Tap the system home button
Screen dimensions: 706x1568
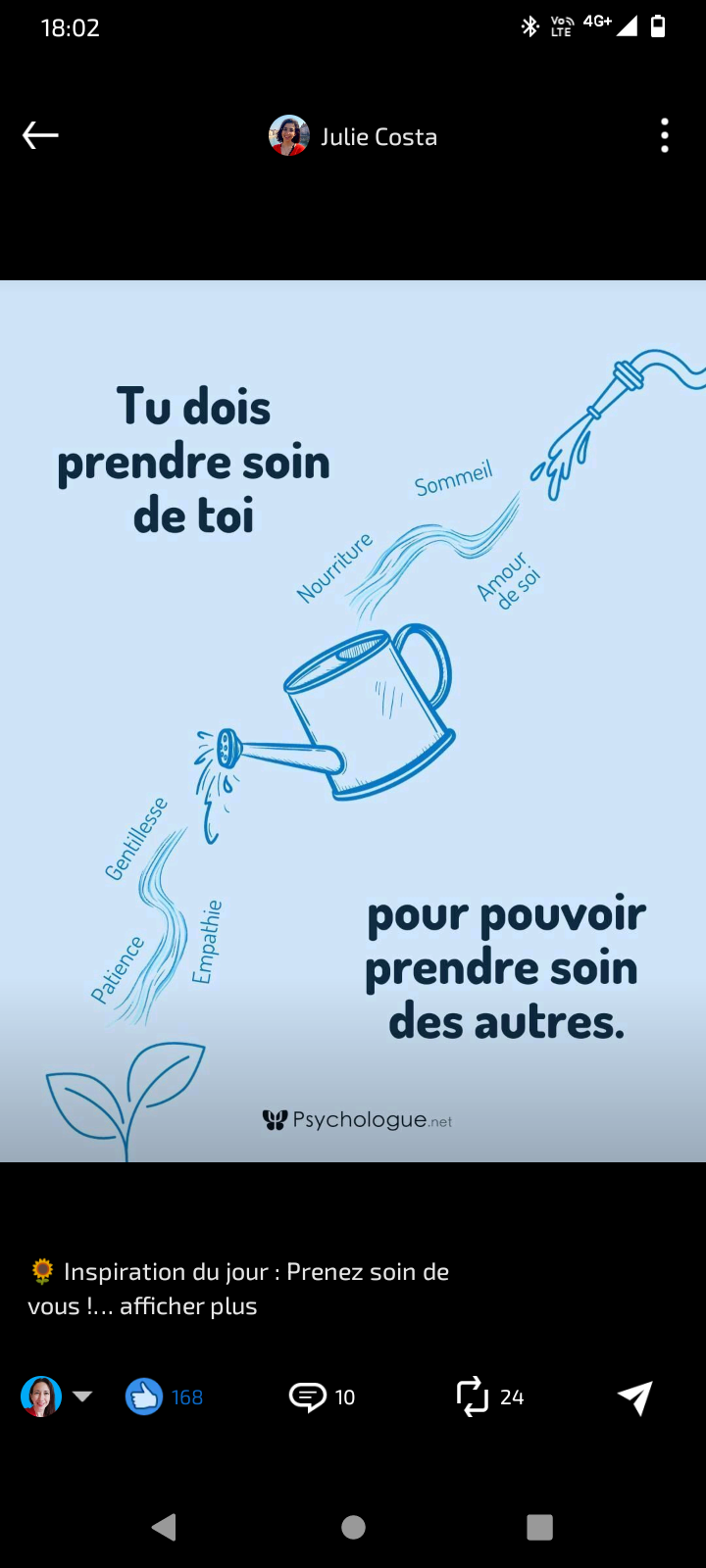click(x=353, y=1527)
